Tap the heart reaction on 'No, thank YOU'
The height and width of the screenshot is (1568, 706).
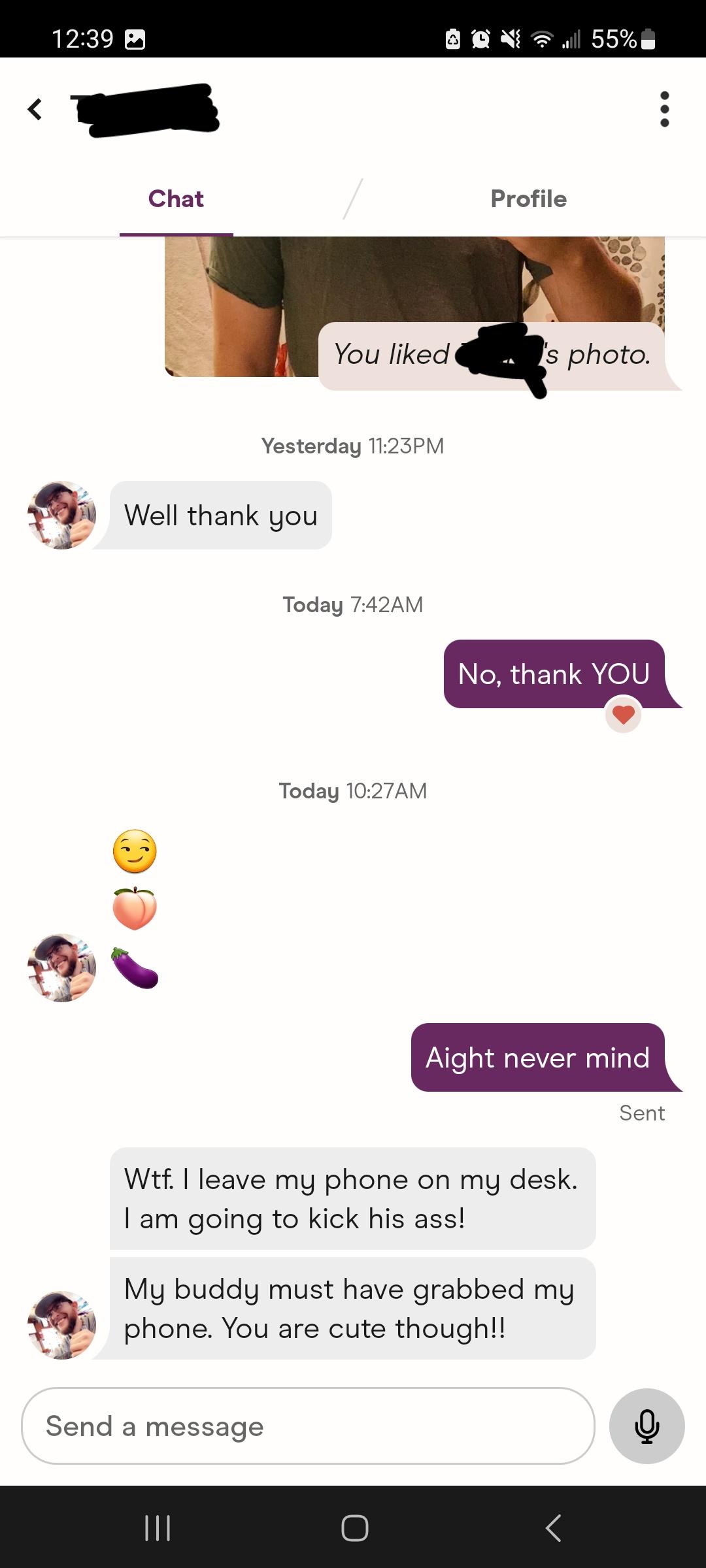coord(623,715)
